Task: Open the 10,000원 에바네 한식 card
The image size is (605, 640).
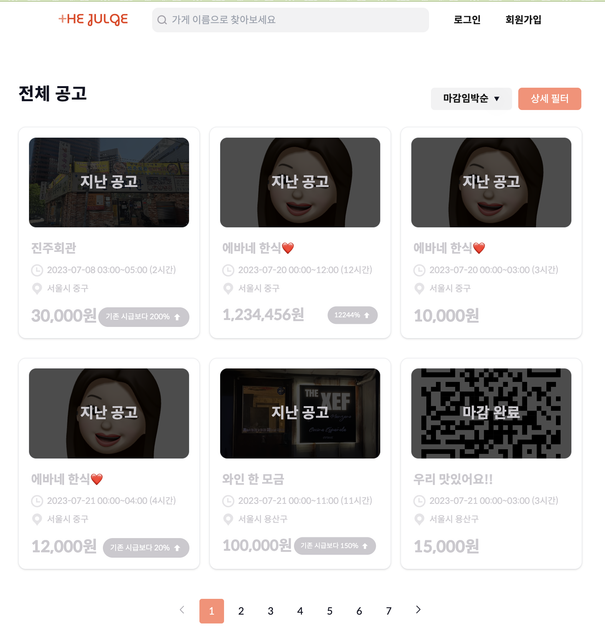Action: [491, 232]
